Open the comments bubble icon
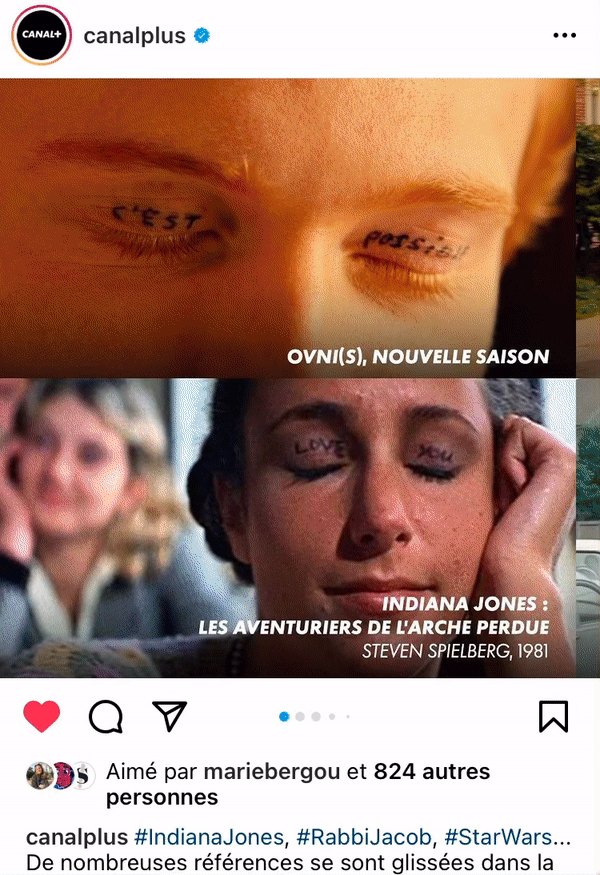 coord(106,716)
